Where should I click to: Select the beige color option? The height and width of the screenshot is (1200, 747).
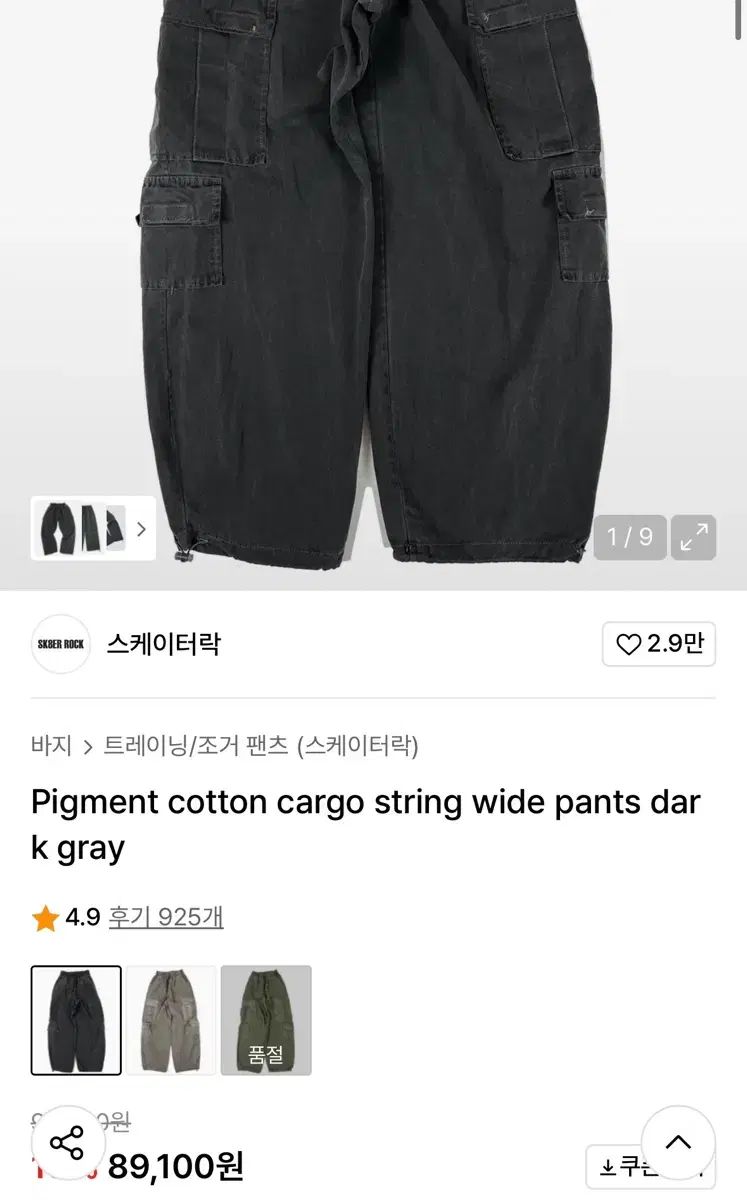(171, 1020)
